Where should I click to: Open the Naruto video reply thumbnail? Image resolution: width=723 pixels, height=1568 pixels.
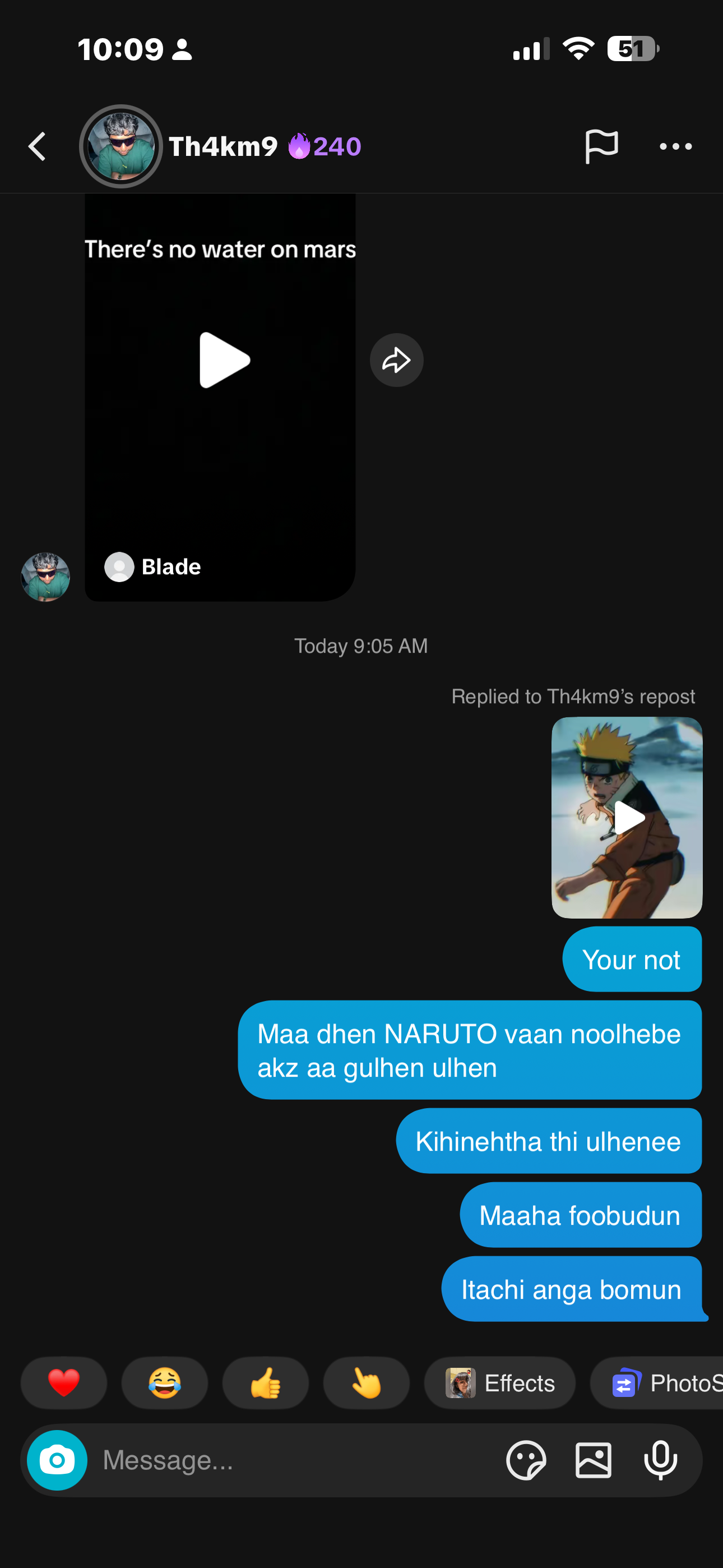627,818
